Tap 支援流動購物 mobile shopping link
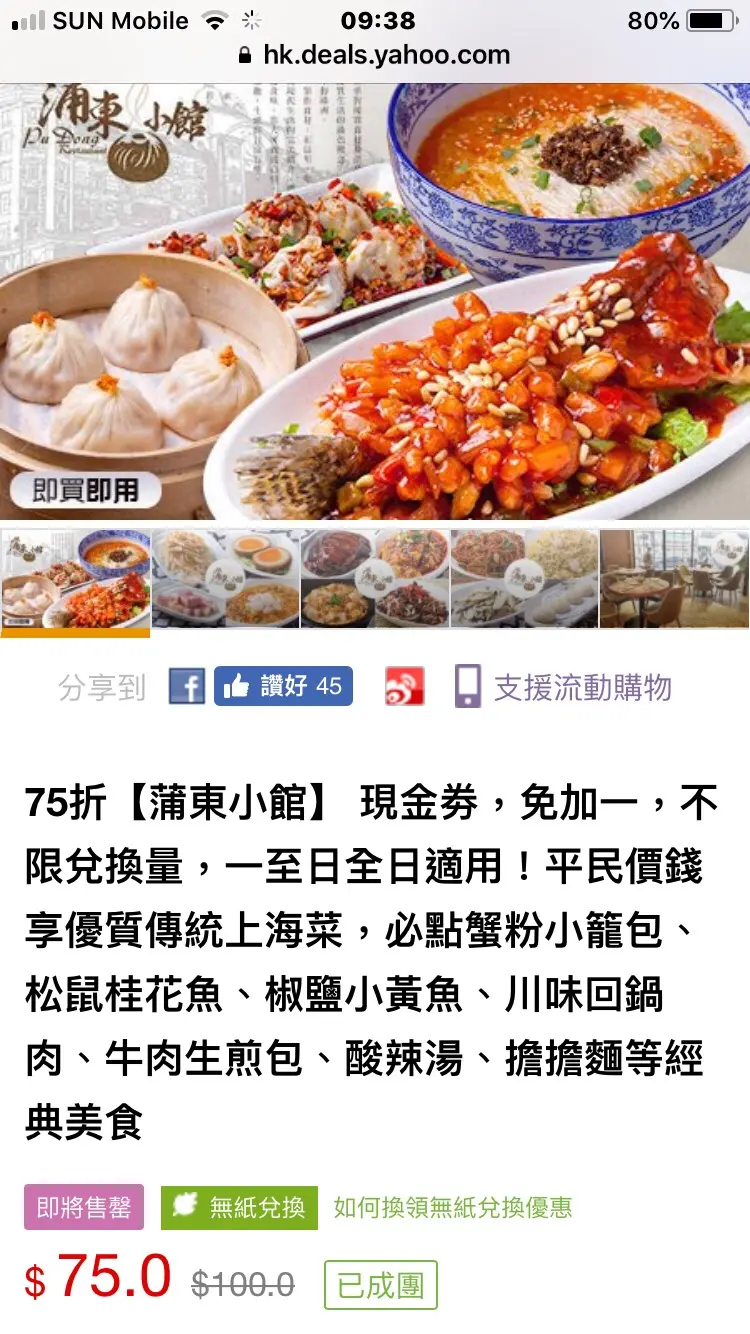This screenshot has height=1334, width=750. pyautogui.click(x=563, y=687)
